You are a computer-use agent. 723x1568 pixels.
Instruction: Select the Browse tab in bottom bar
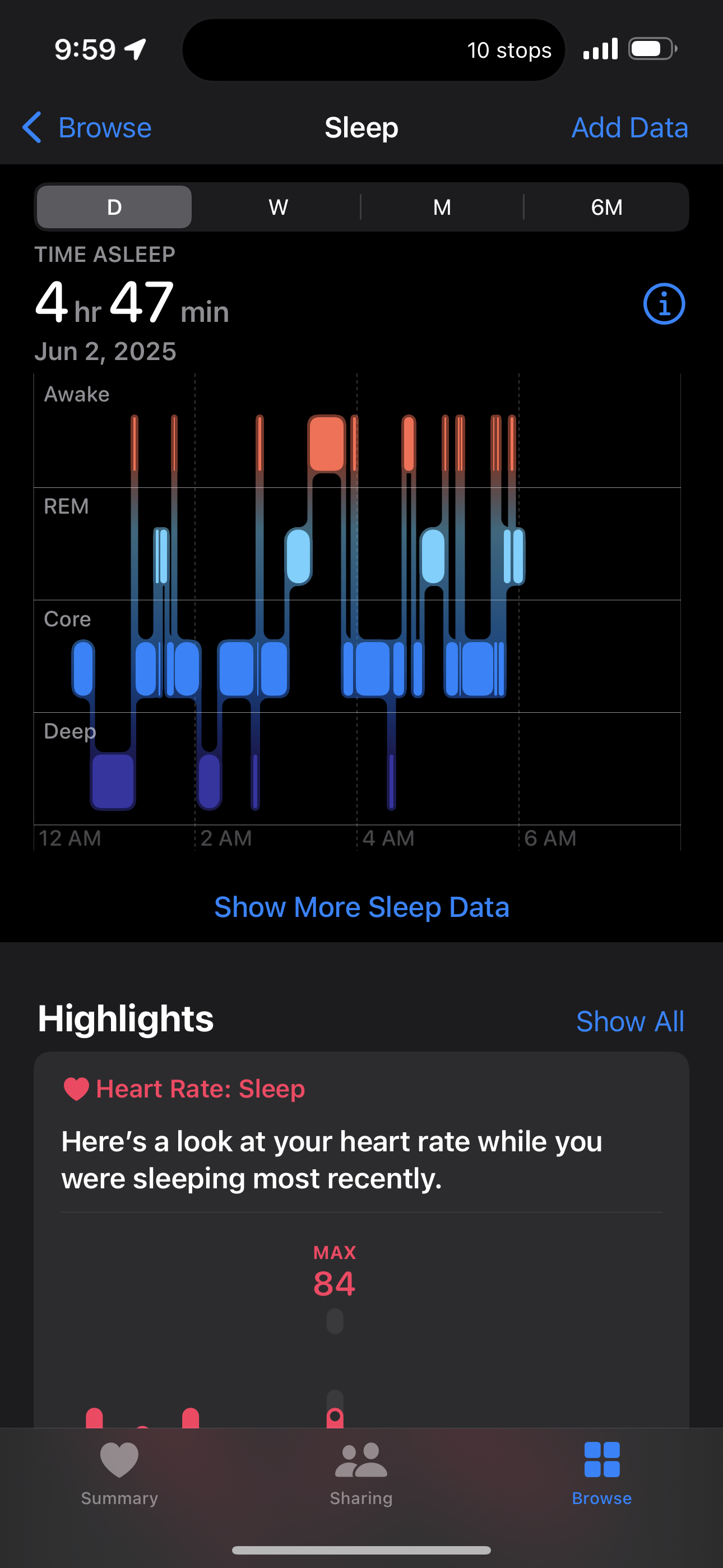[601, 1472]
